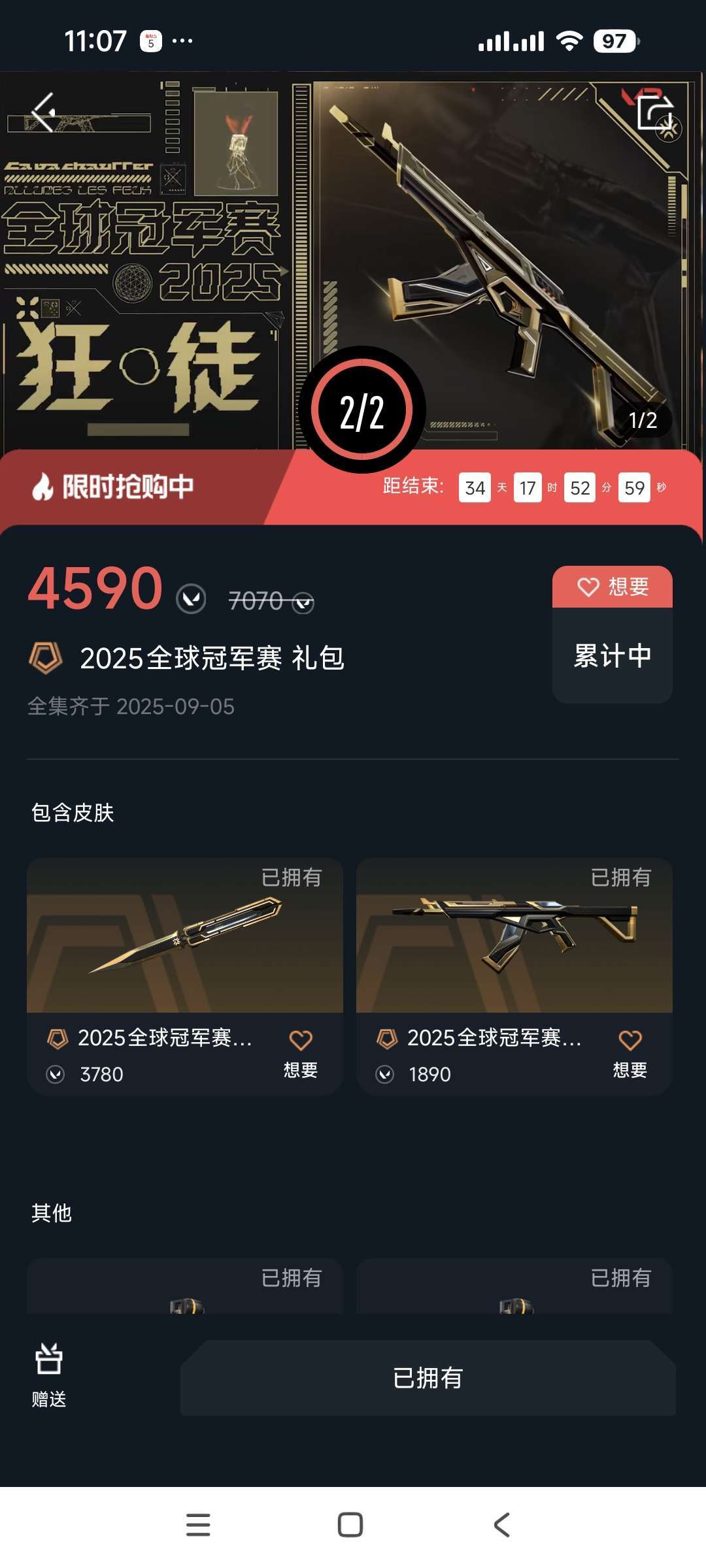Open the 3780 knife skin card

[x=184, y=936]
